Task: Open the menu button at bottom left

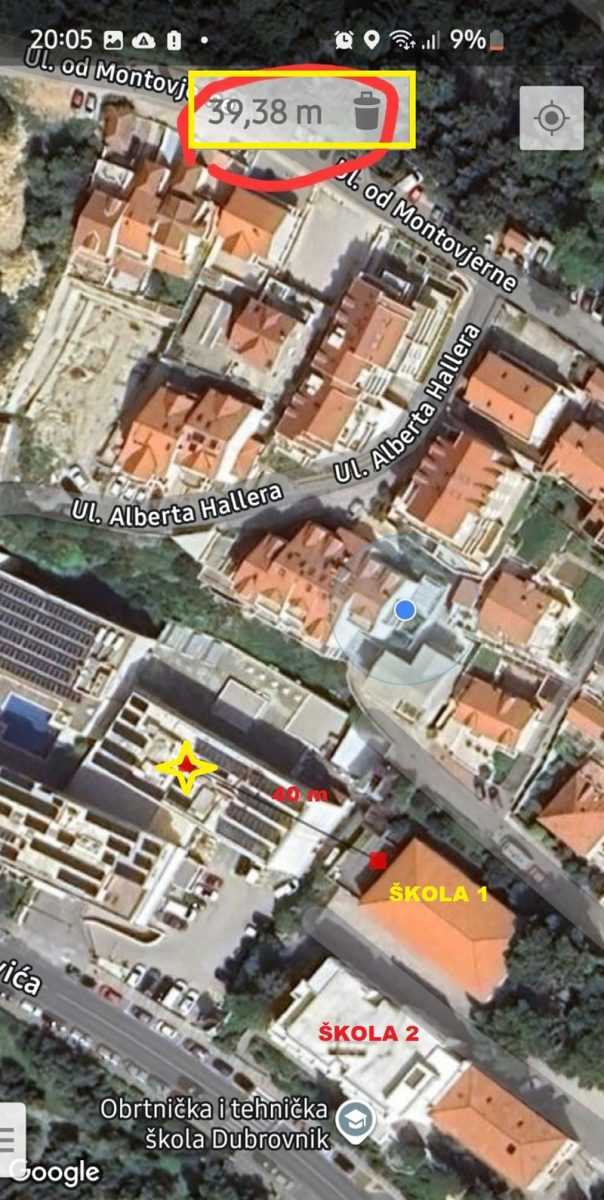Action: (9, 1137)
